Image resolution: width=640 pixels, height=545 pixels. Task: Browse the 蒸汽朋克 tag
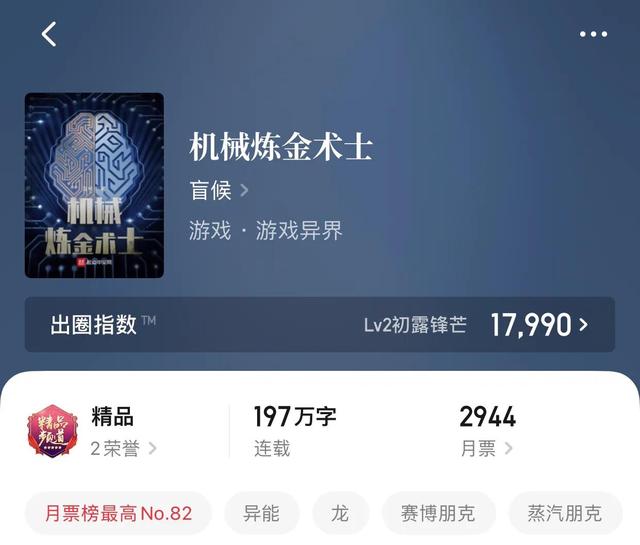coord(565,514)
